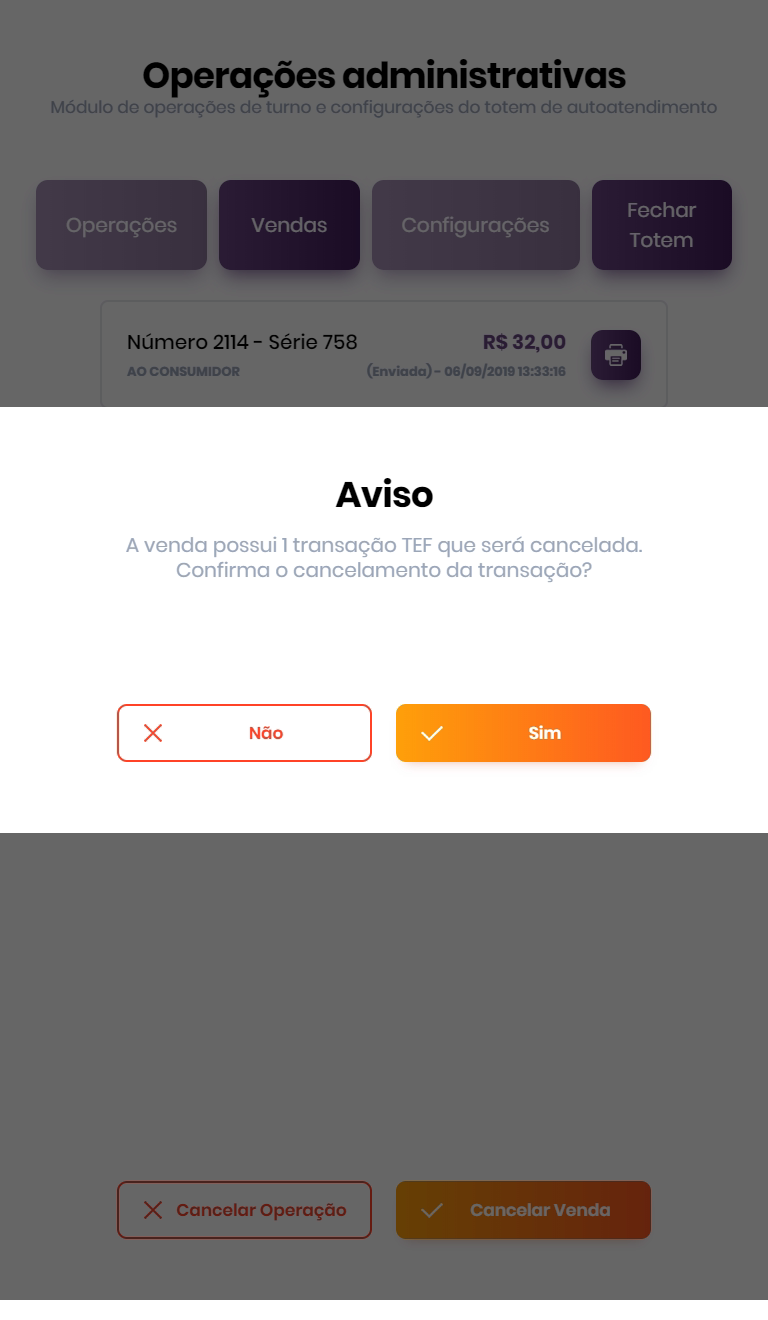Decline the warning by choosing Não
The height and width of the screenshot is (1320, 768).
(244, 733)
